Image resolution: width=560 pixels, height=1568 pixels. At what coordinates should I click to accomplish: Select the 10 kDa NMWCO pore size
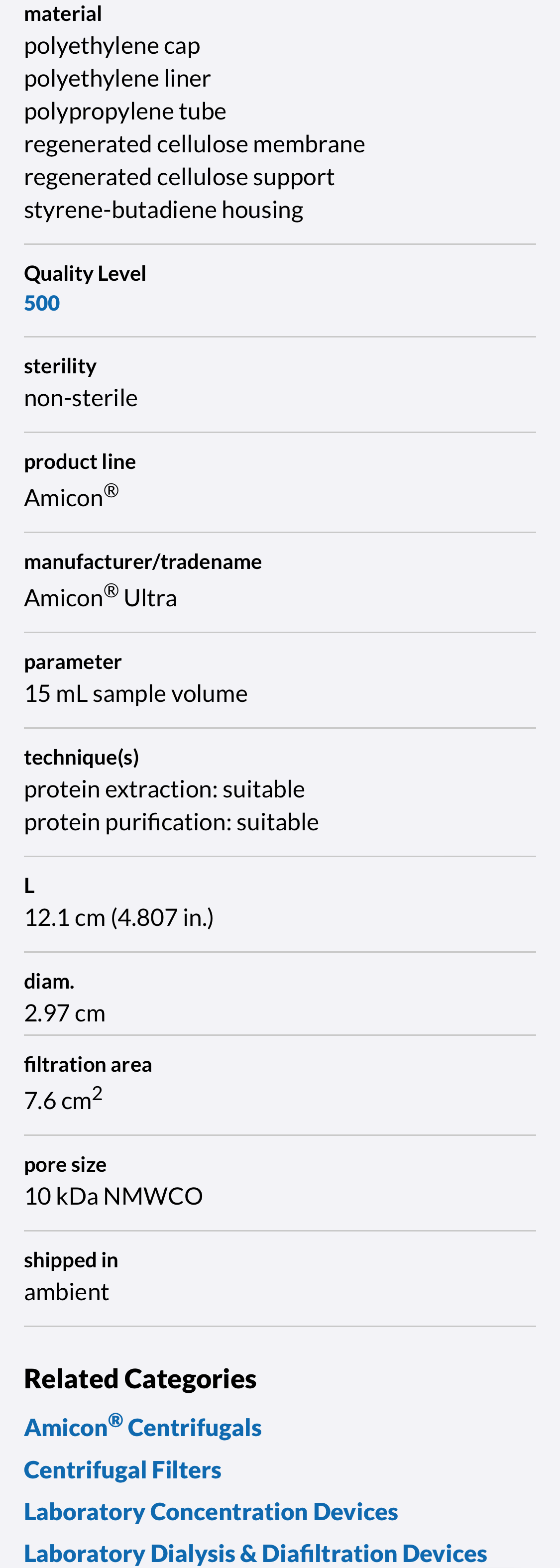(113, 1196)
